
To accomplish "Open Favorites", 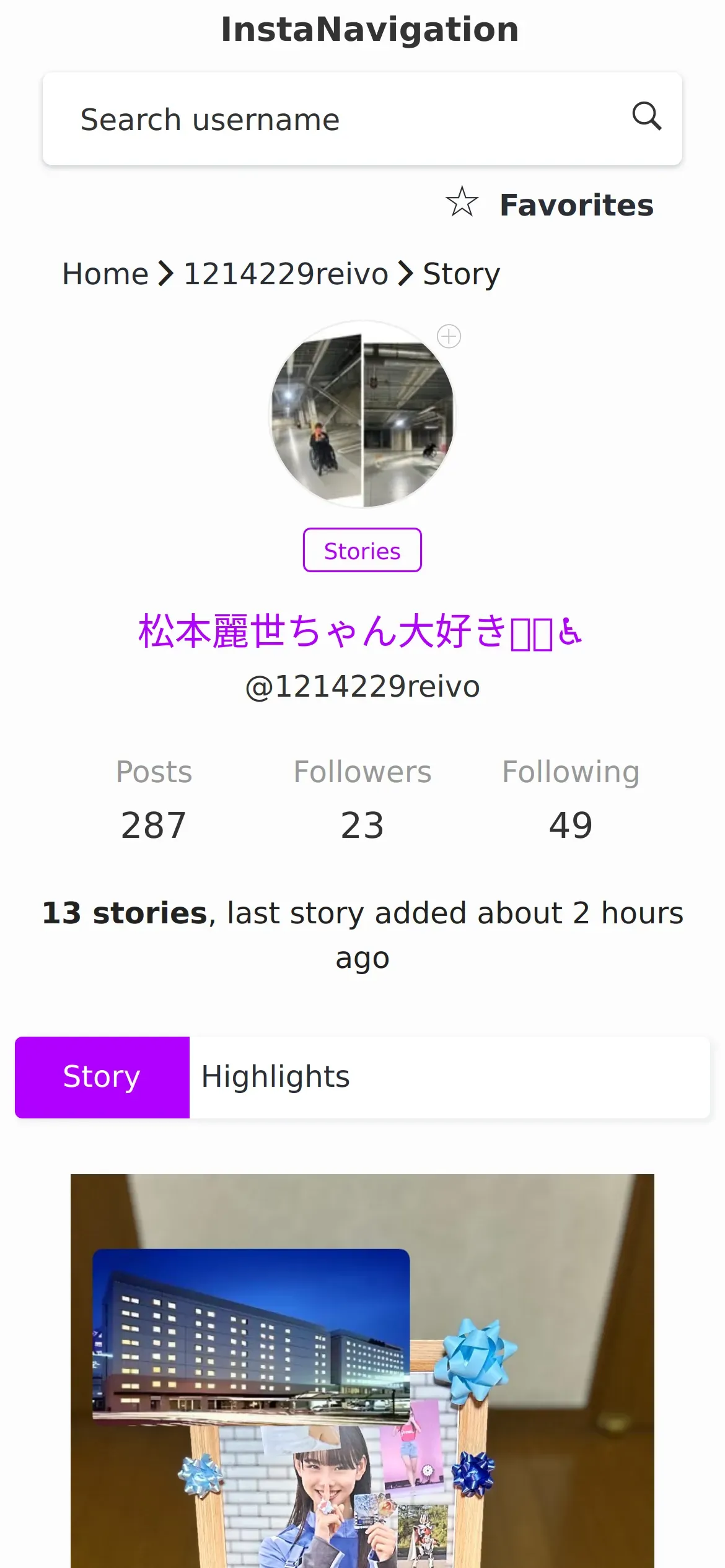I will (x=549, y=204).
